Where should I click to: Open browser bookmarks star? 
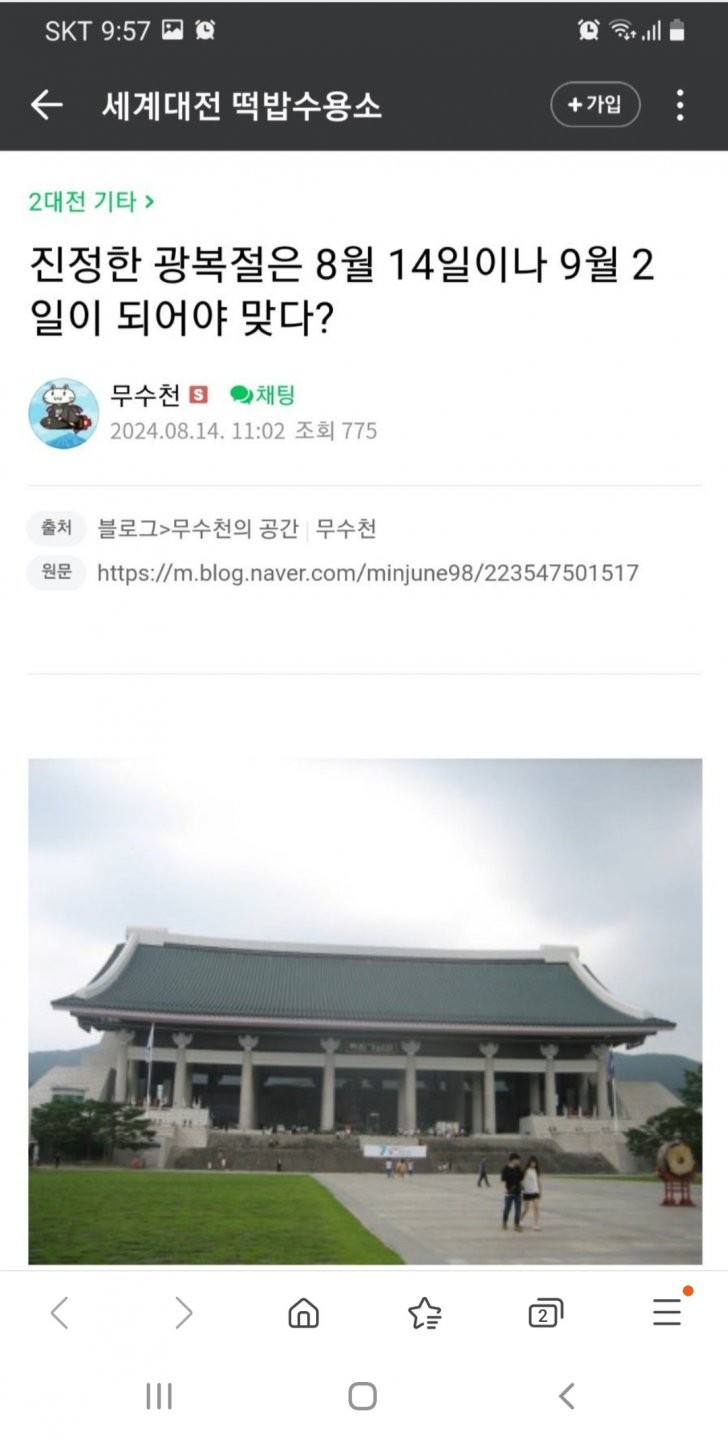425,1313
